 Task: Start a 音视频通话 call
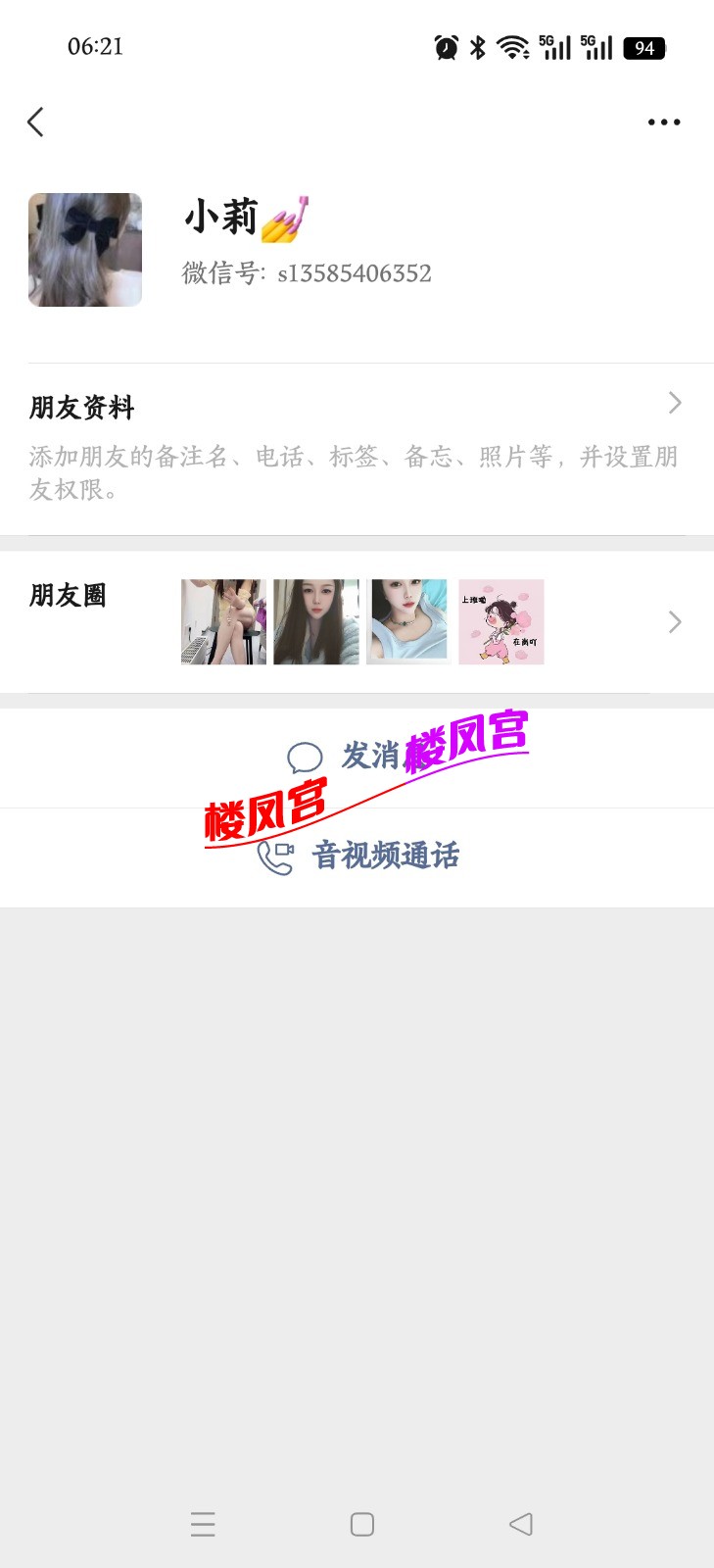tap(358, 857)
